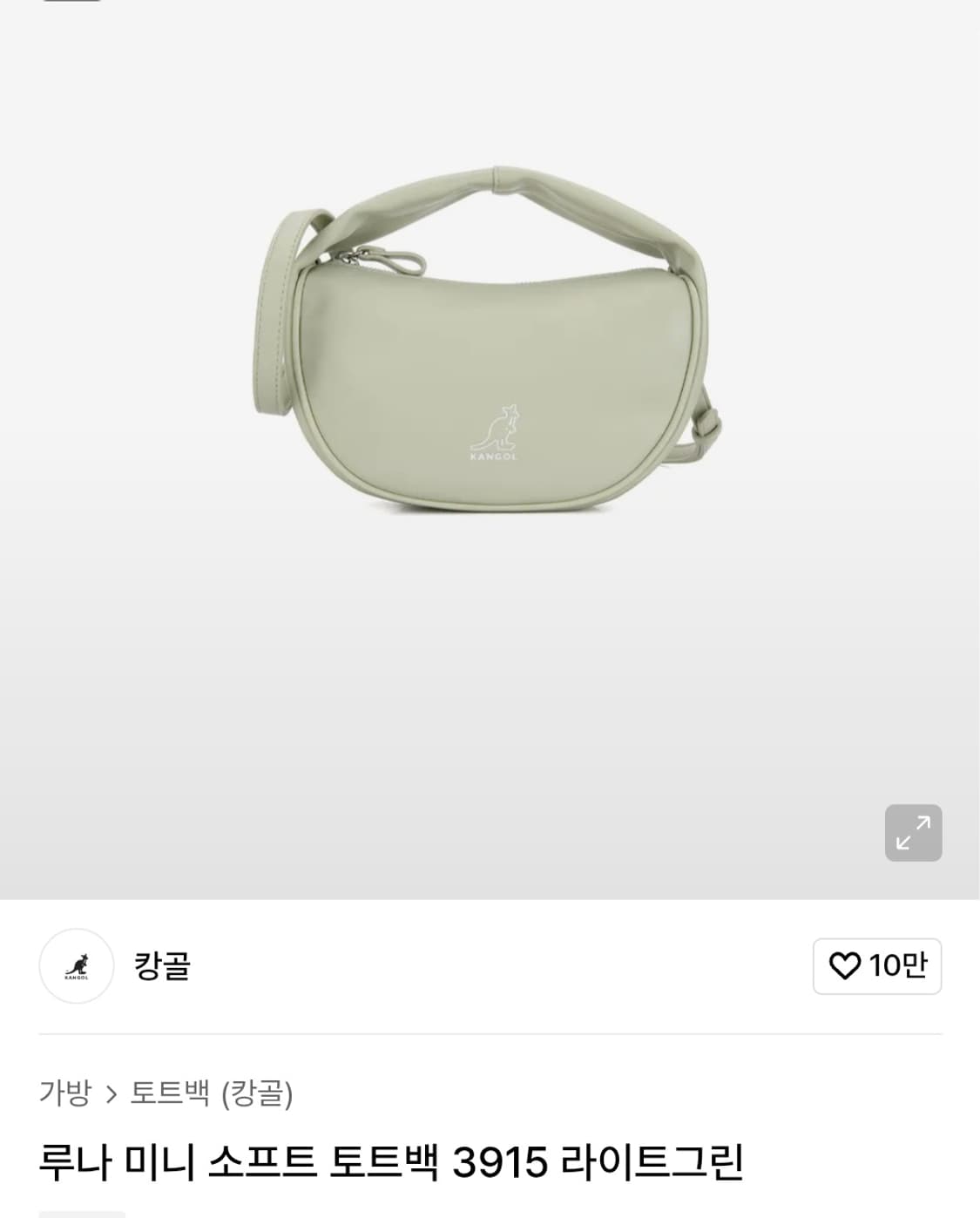
Task: Click the brand profile circle icon
Action: [75, 966]
